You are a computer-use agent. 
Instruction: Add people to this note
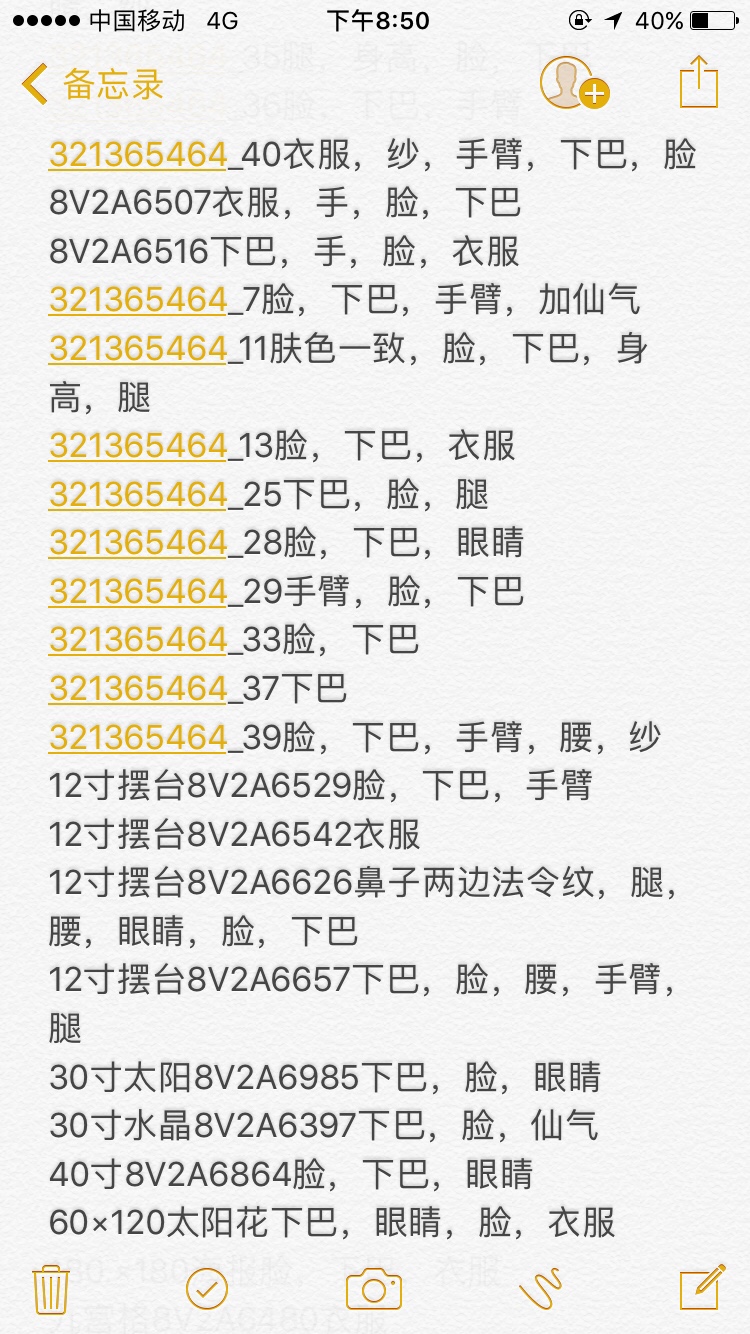coord(574,83)
